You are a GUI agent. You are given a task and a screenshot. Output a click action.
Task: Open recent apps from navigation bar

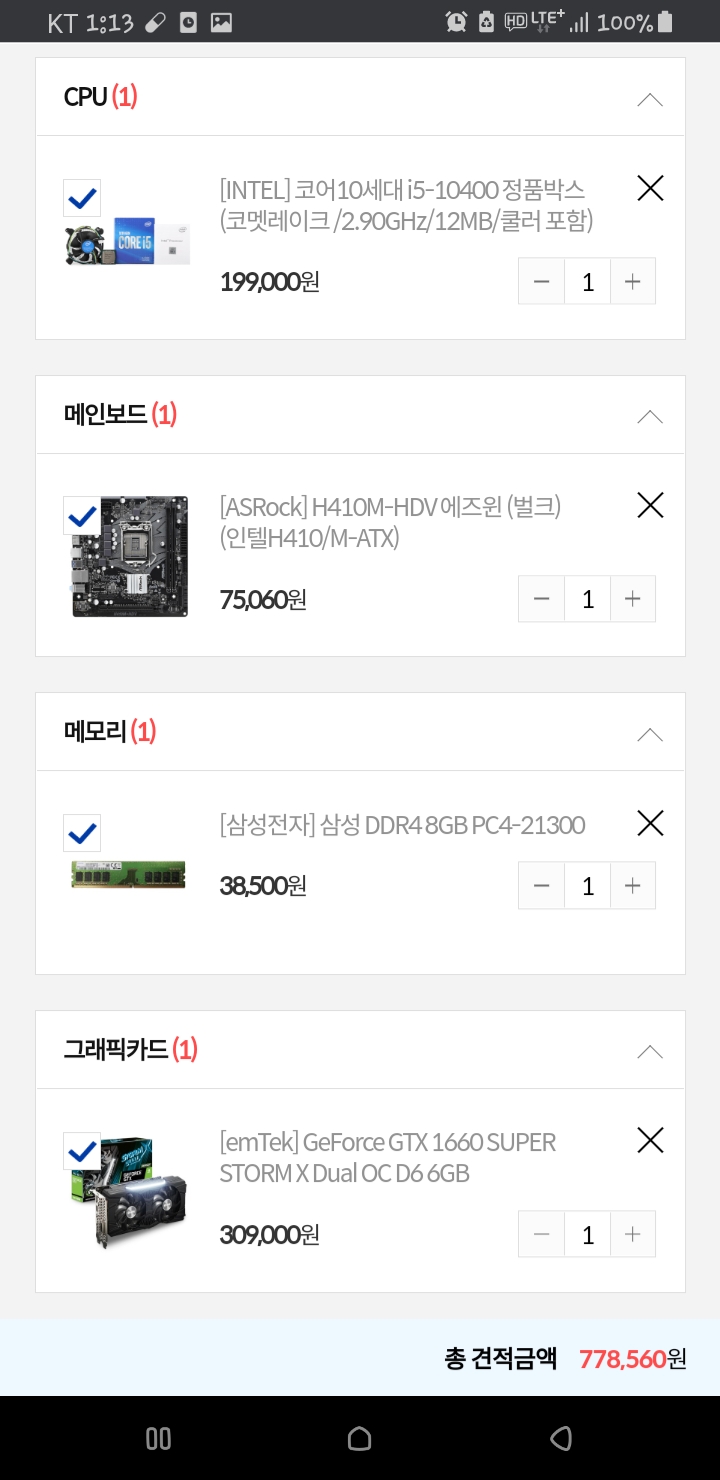(158, 1438)
